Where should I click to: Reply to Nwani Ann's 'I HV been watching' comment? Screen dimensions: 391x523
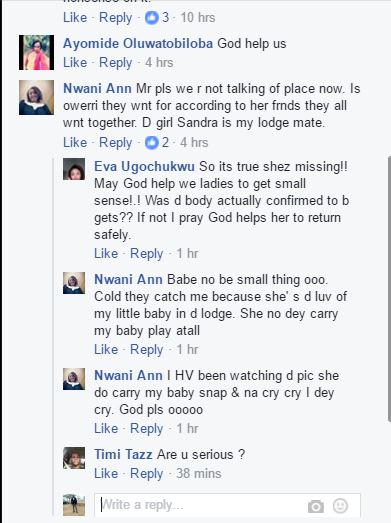pos(146,429)
